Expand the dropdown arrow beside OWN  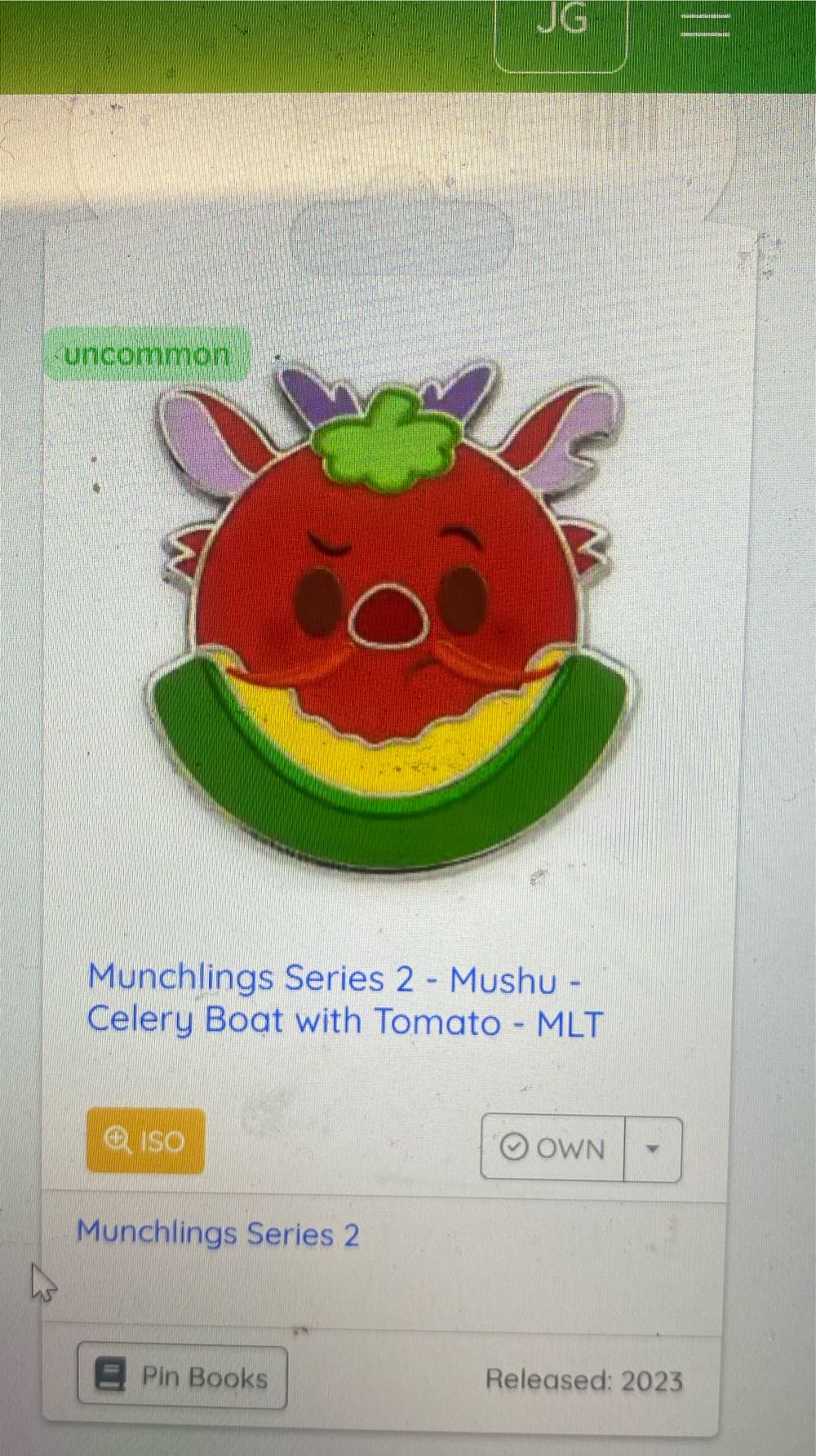click(x=652, y=1149)
